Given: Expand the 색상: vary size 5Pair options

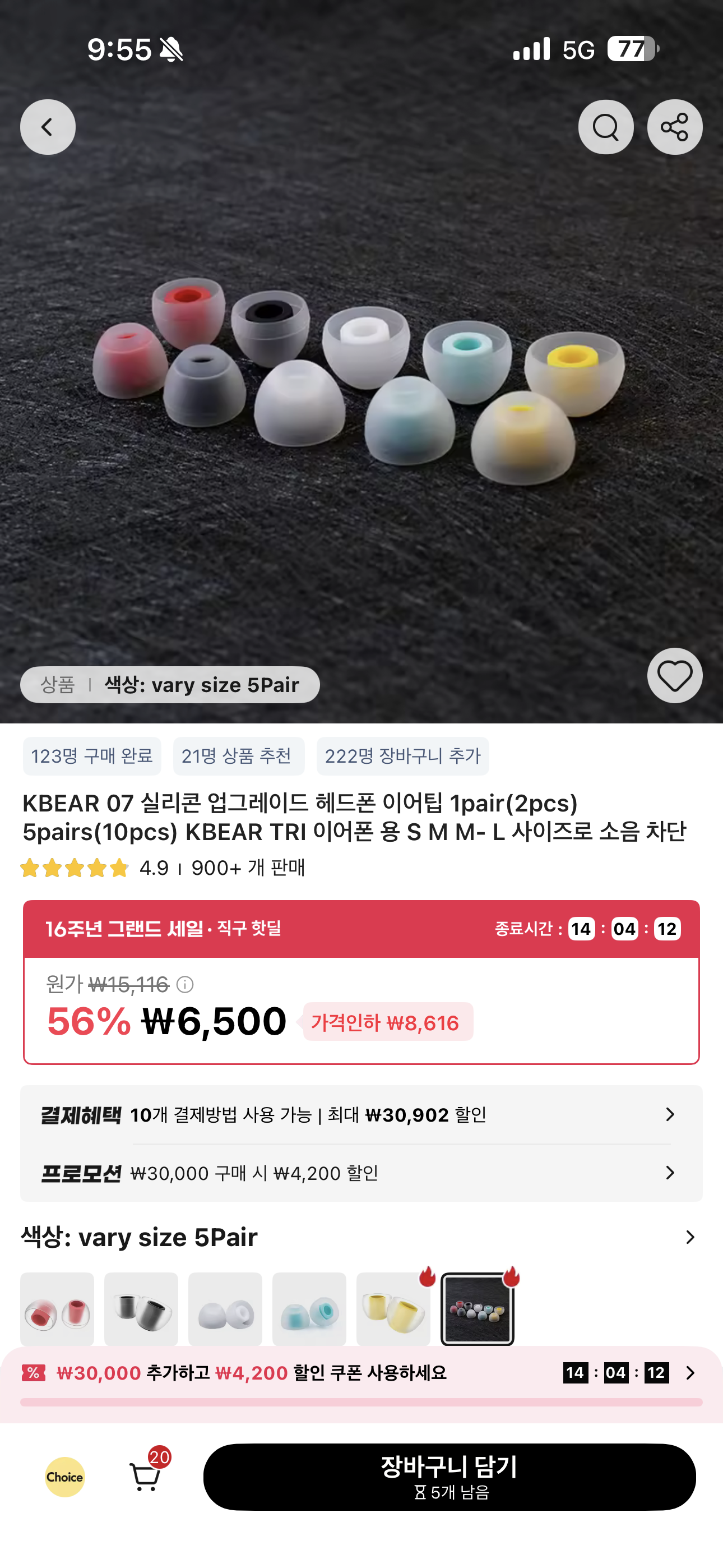Looking at the screenshot, I should pos(361,1237).
